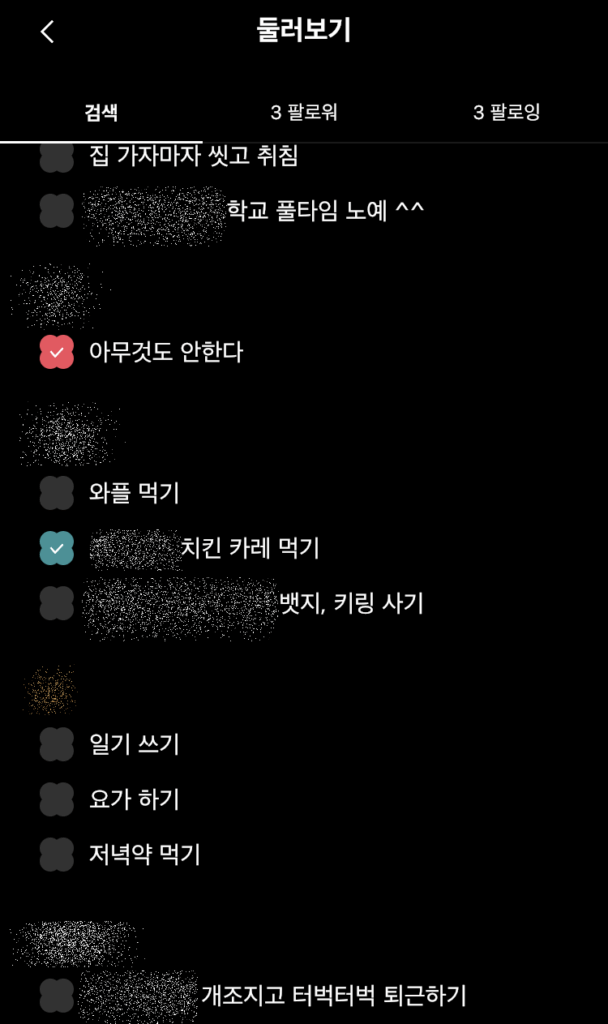Check the 뱃지, 키링 사기 item
The image size is (608, 1024).
[x=57, y=603]
